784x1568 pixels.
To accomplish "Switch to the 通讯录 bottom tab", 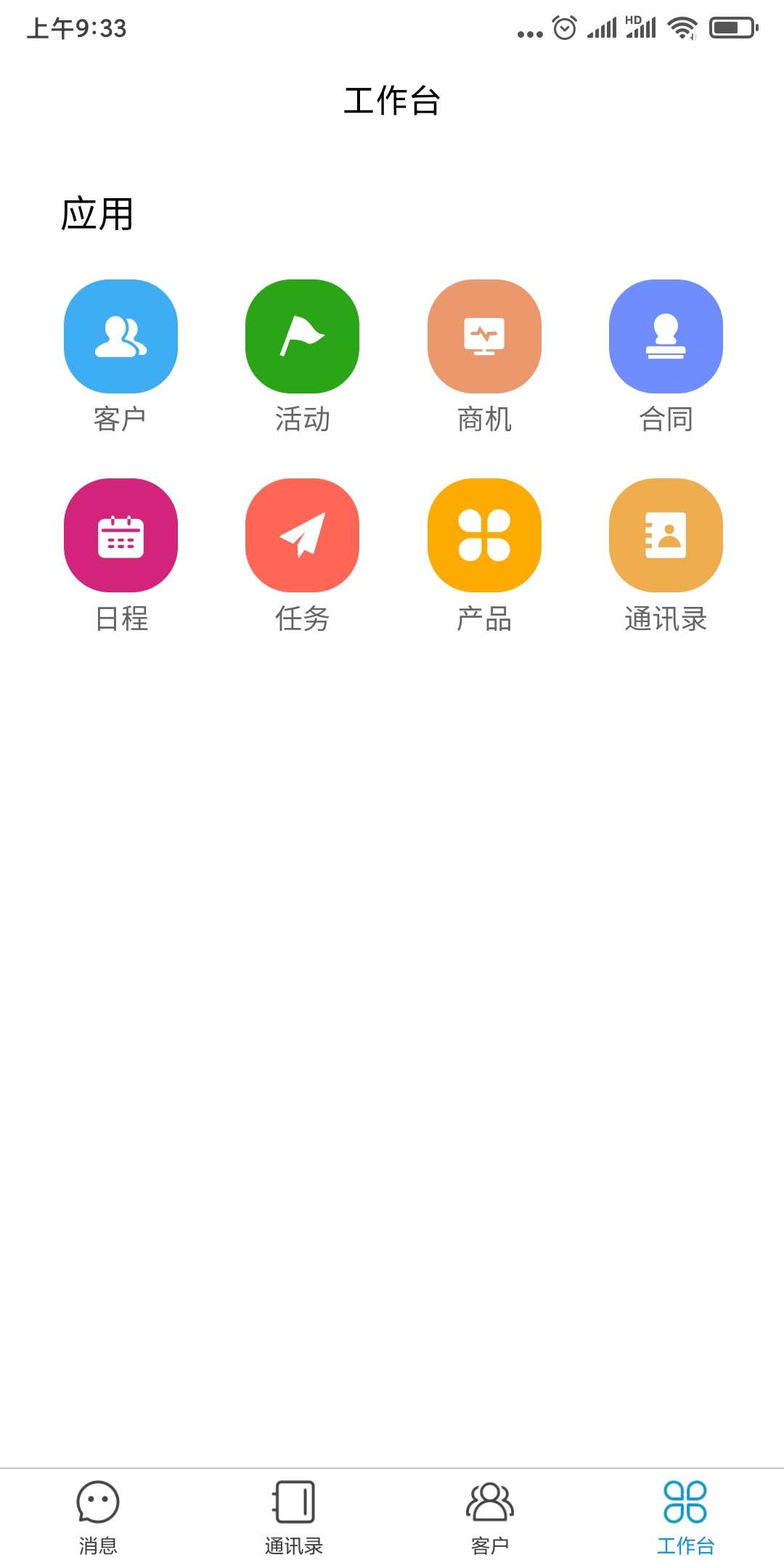I will [294, 1517].
